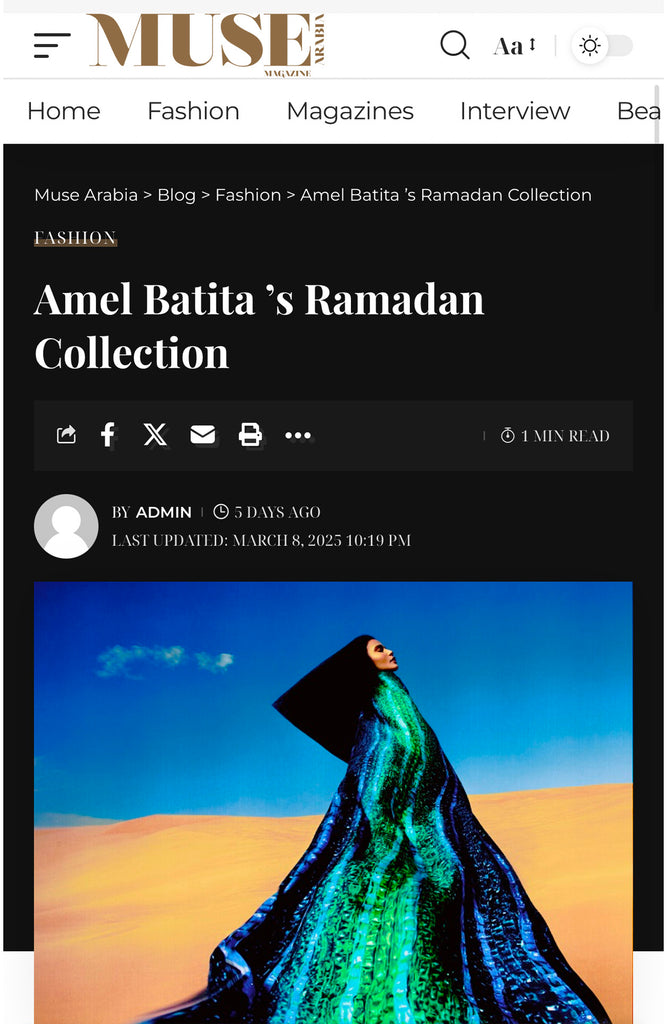Select the Interview tab
Image resolution: width=667 pixels, height=1024 pixels.
[x=514, y=111]
